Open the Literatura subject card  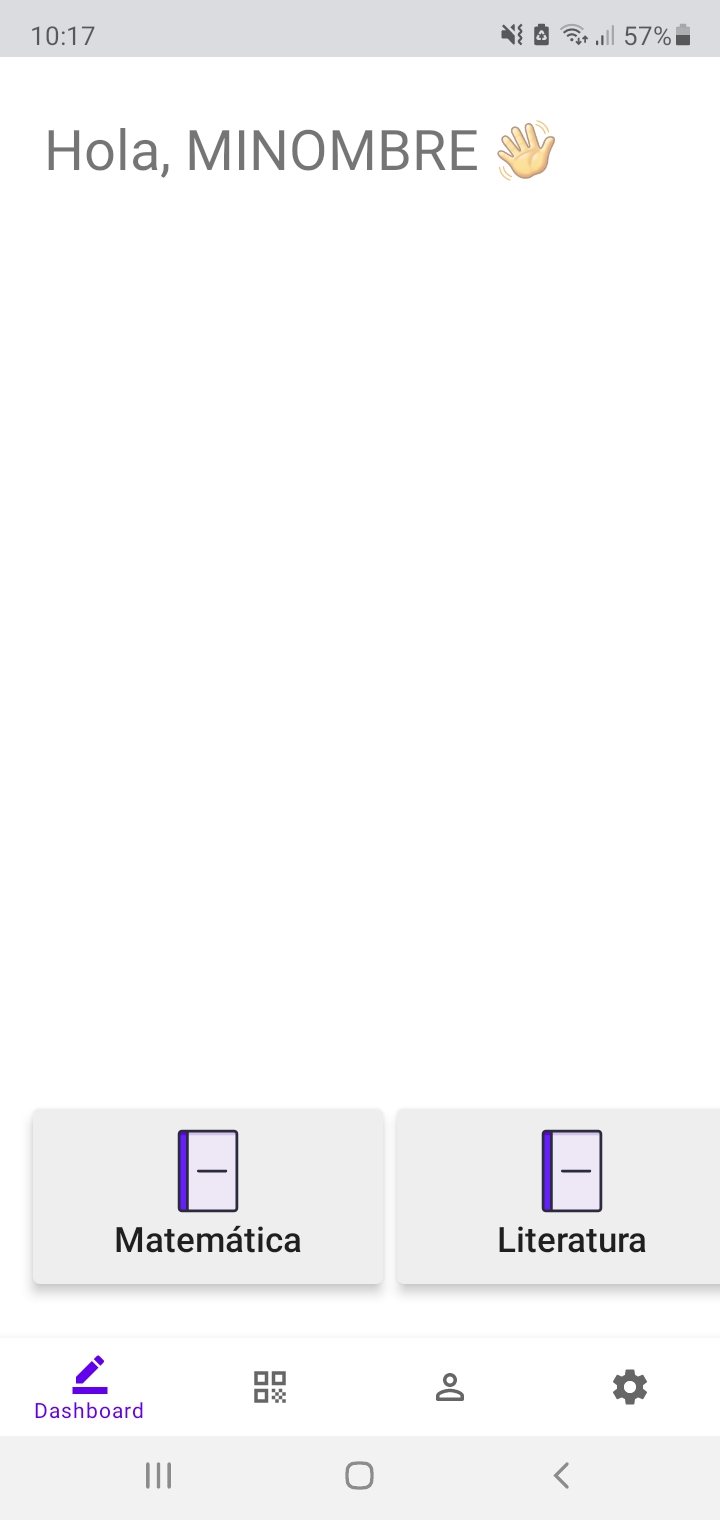pyautogui.click(x=558, y=1196)
